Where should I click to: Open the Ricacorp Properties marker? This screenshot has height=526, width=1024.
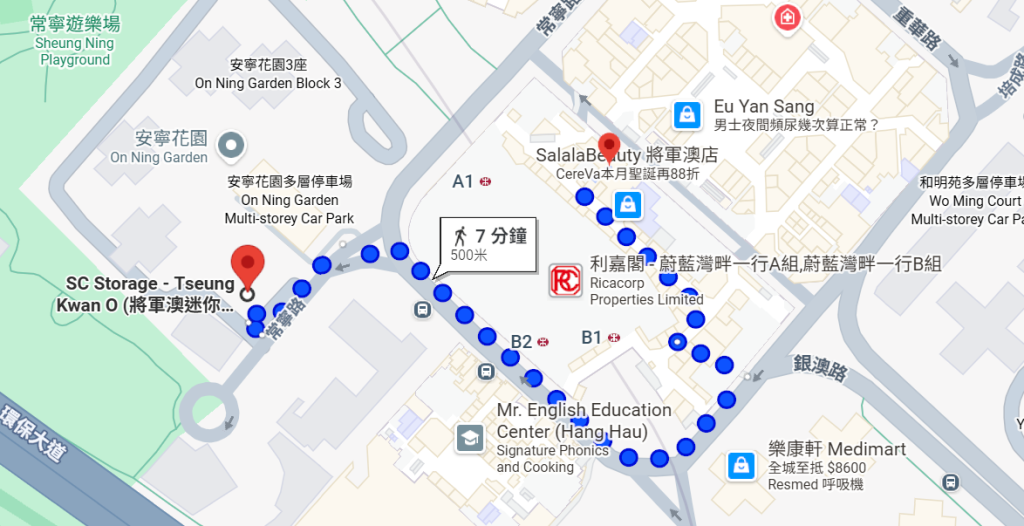[564, 280]
